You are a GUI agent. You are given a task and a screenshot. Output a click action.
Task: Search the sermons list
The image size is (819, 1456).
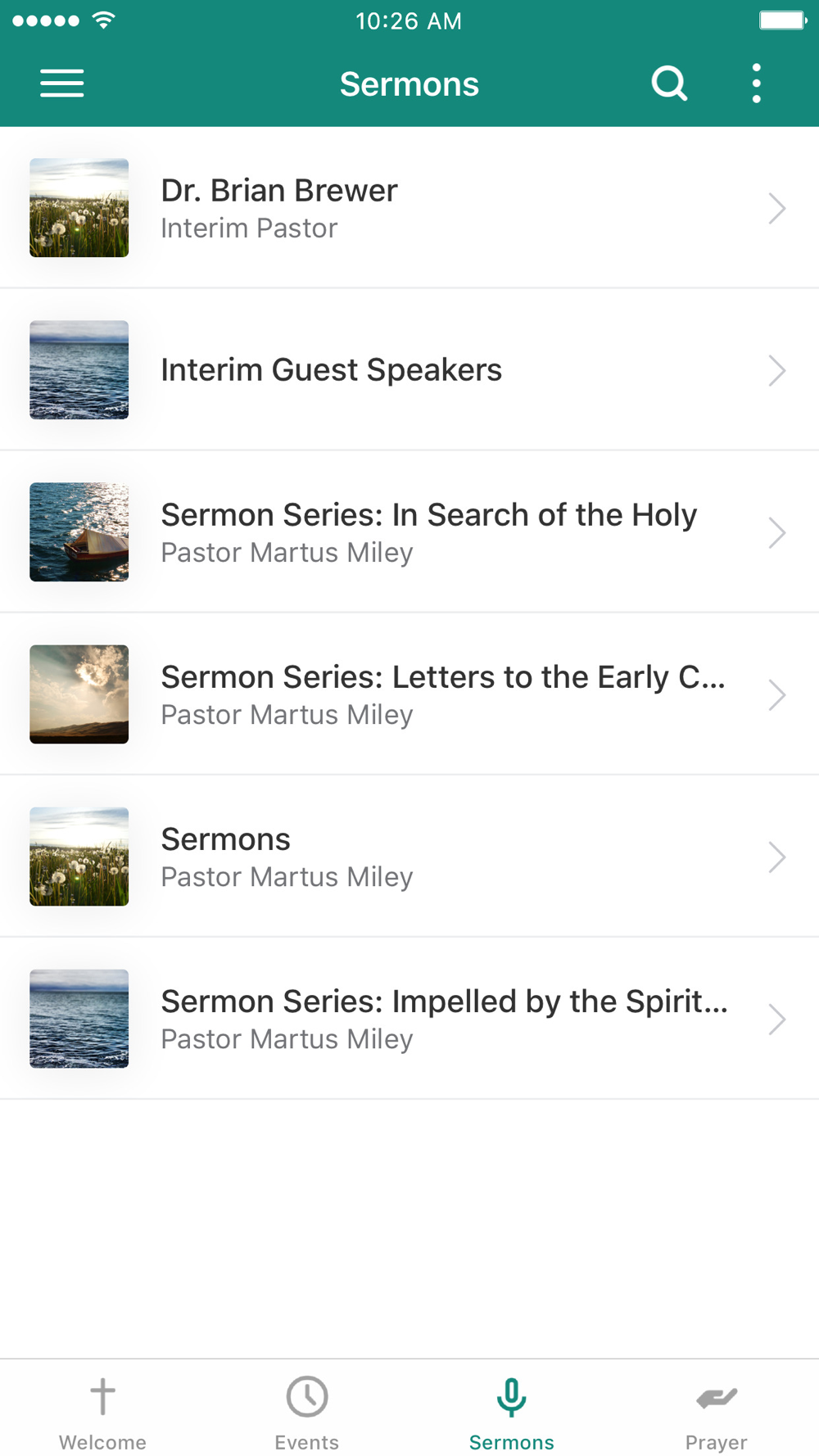668,84
